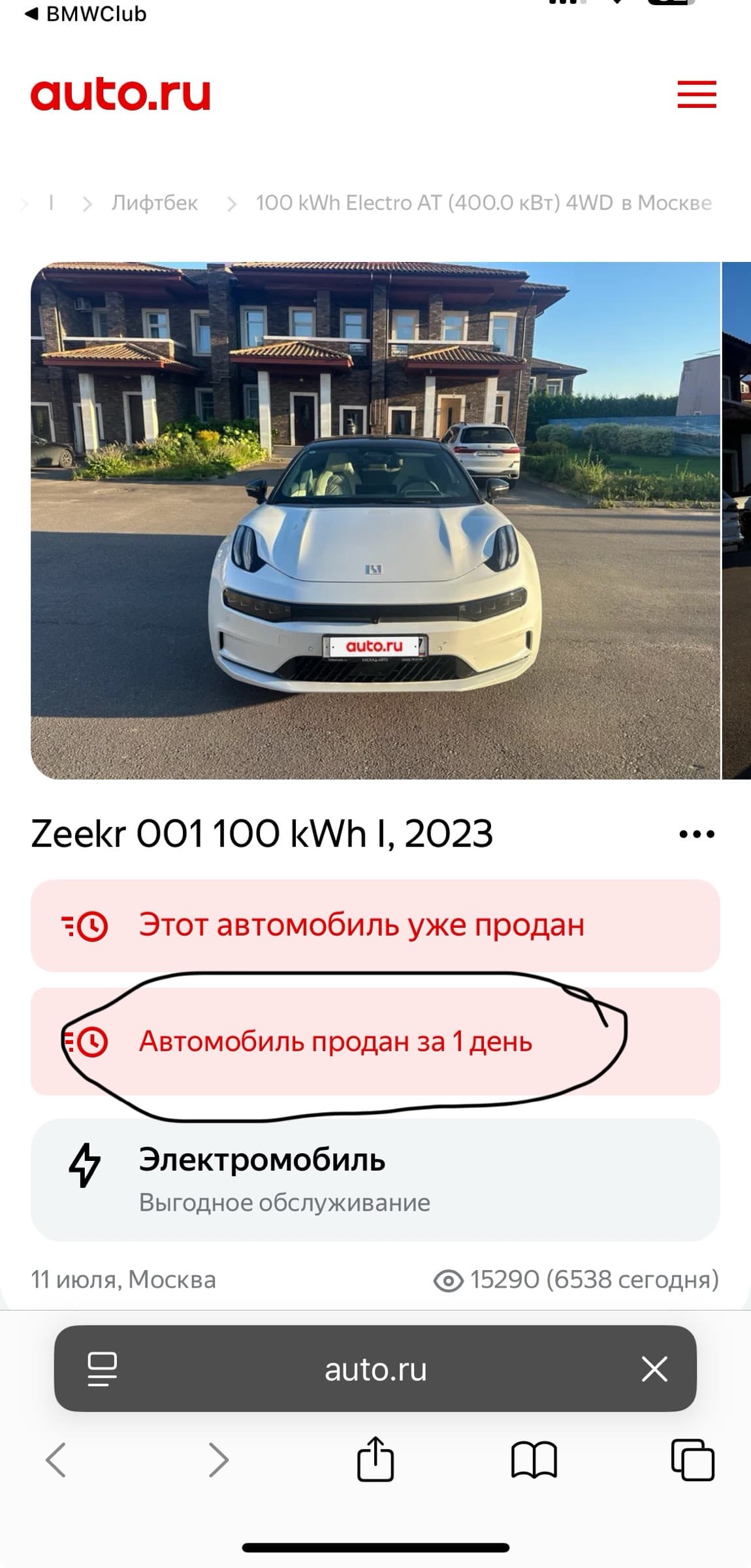Open Safari bookmarks

[x=534, y=1460]
